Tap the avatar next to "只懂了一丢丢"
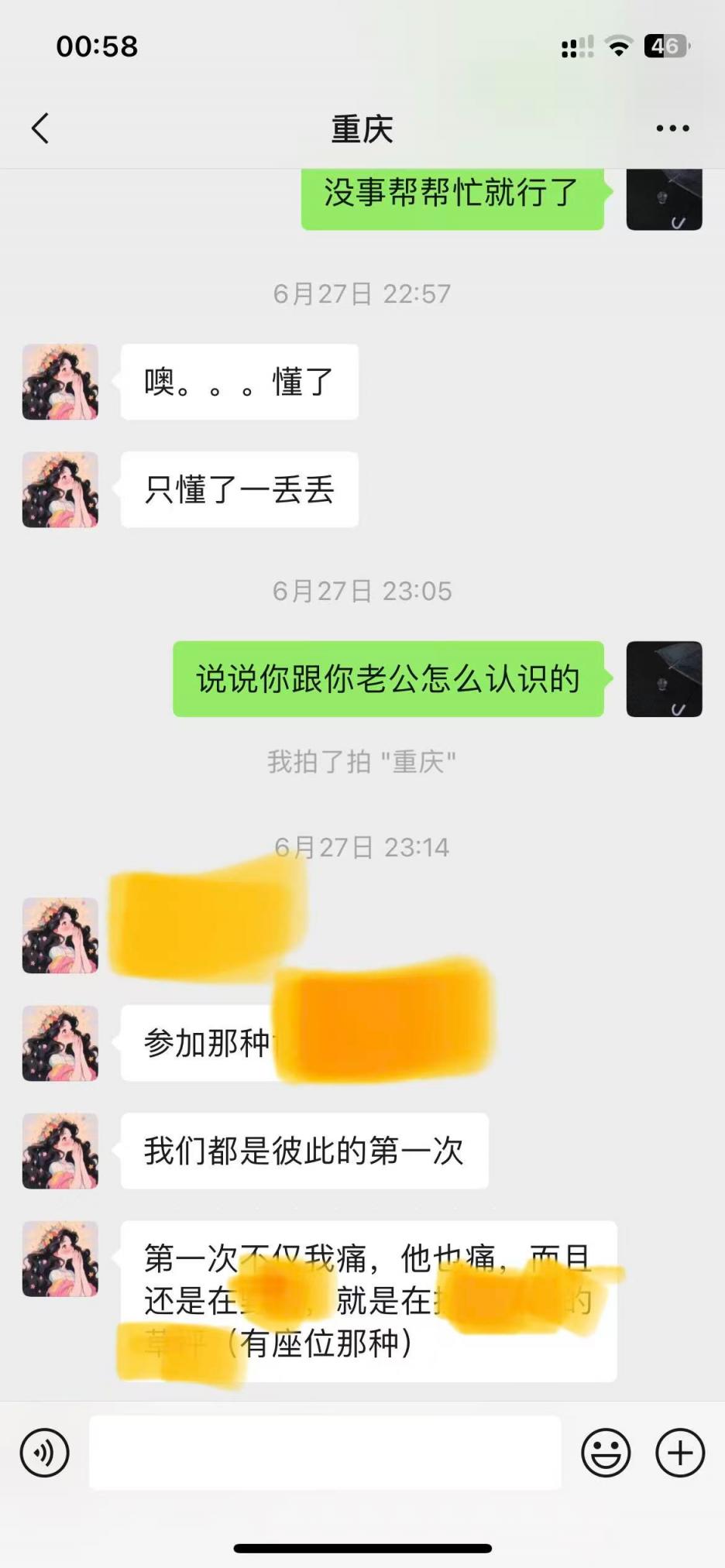The height and width of the screenshot is (1568, 725). [x=60, y=489]
